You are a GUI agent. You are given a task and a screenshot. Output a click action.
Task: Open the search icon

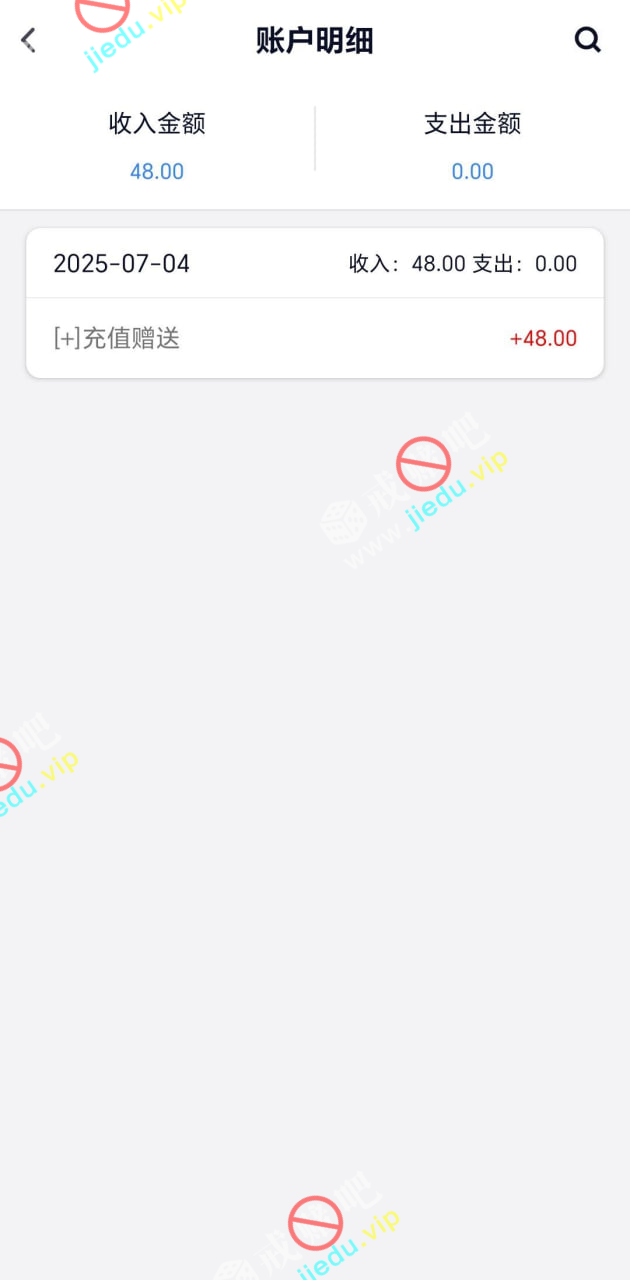pyautogui.click(x=587, y=40)
